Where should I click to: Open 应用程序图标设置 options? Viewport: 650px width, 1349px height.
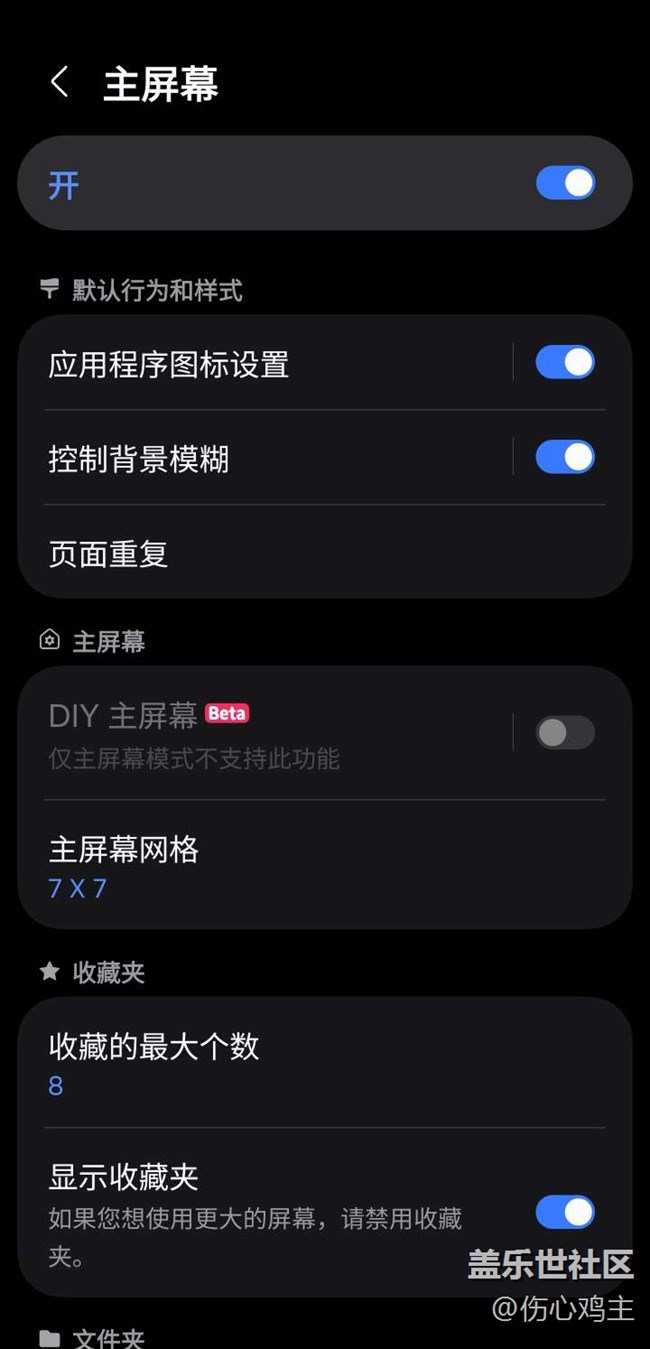pos(265,363)
